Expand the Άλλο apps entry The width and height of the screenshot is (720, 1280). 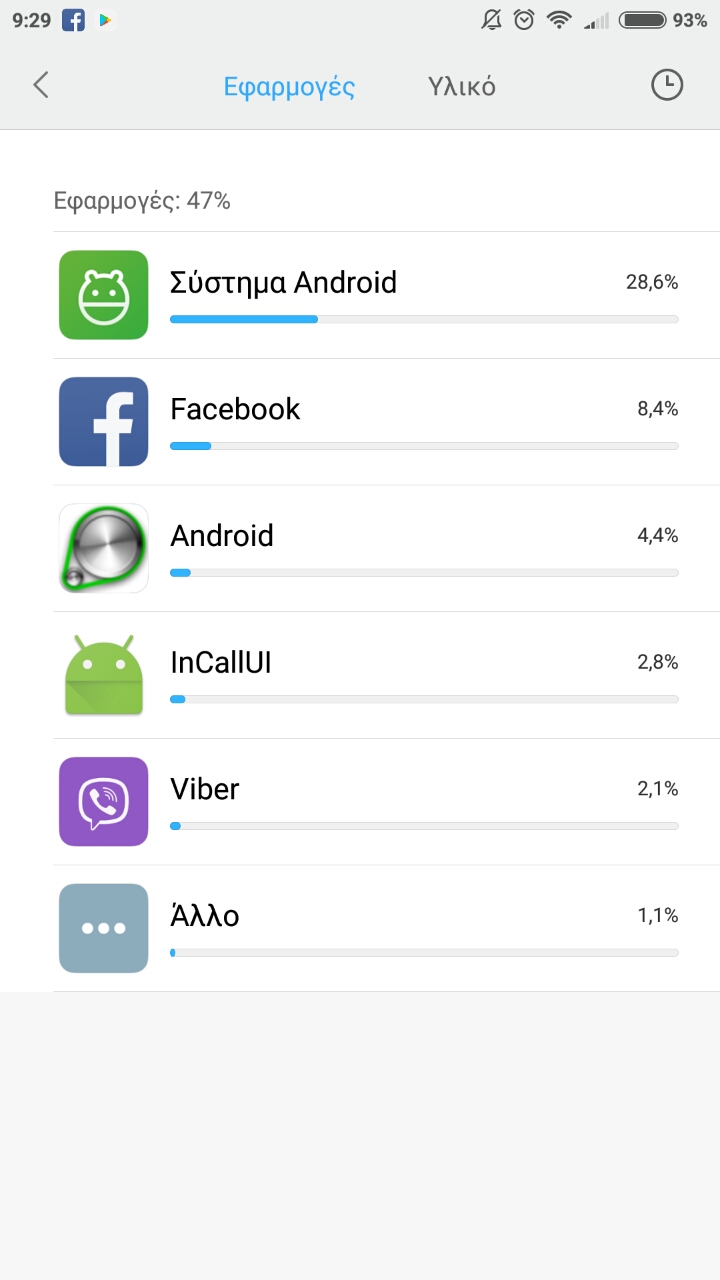tap(385, 928)
